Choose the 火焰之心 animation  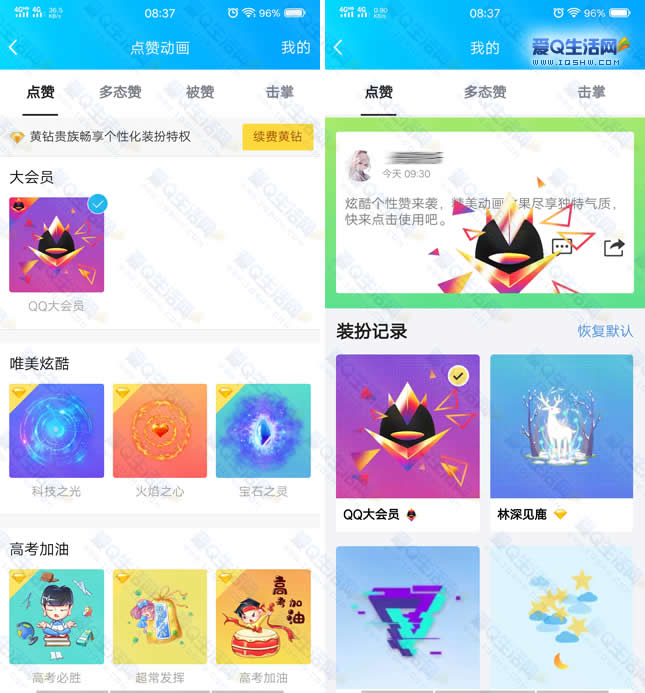click(x=160, y=431)
